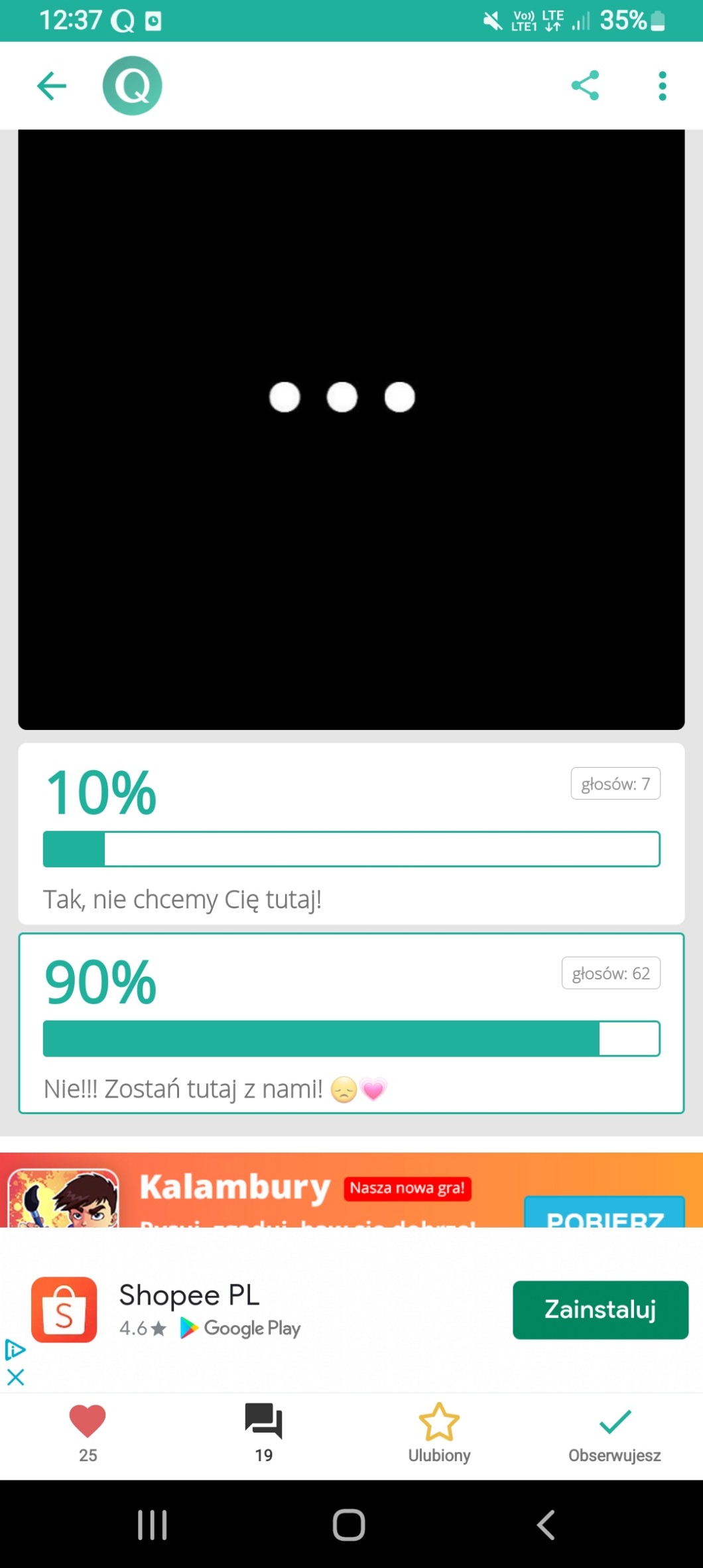Toggle the Obserwujesz follow checkmark
The height and width of the screenshot is (1568, 703).
coord(615,1433)
